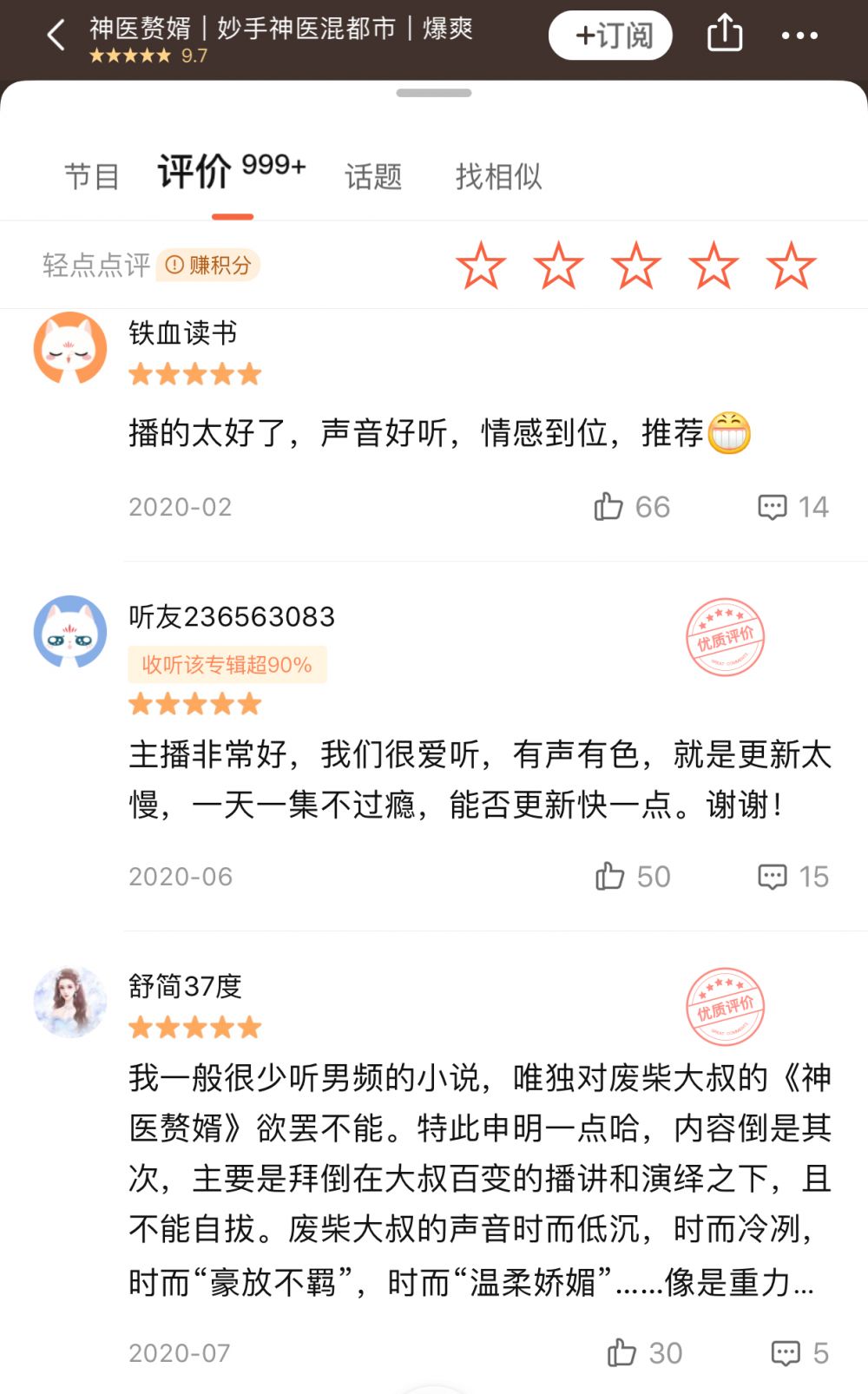The height and width of the screenshot is (1394, 868).
Task: Switch to the 节目 tab
Action: coord(92,176)
